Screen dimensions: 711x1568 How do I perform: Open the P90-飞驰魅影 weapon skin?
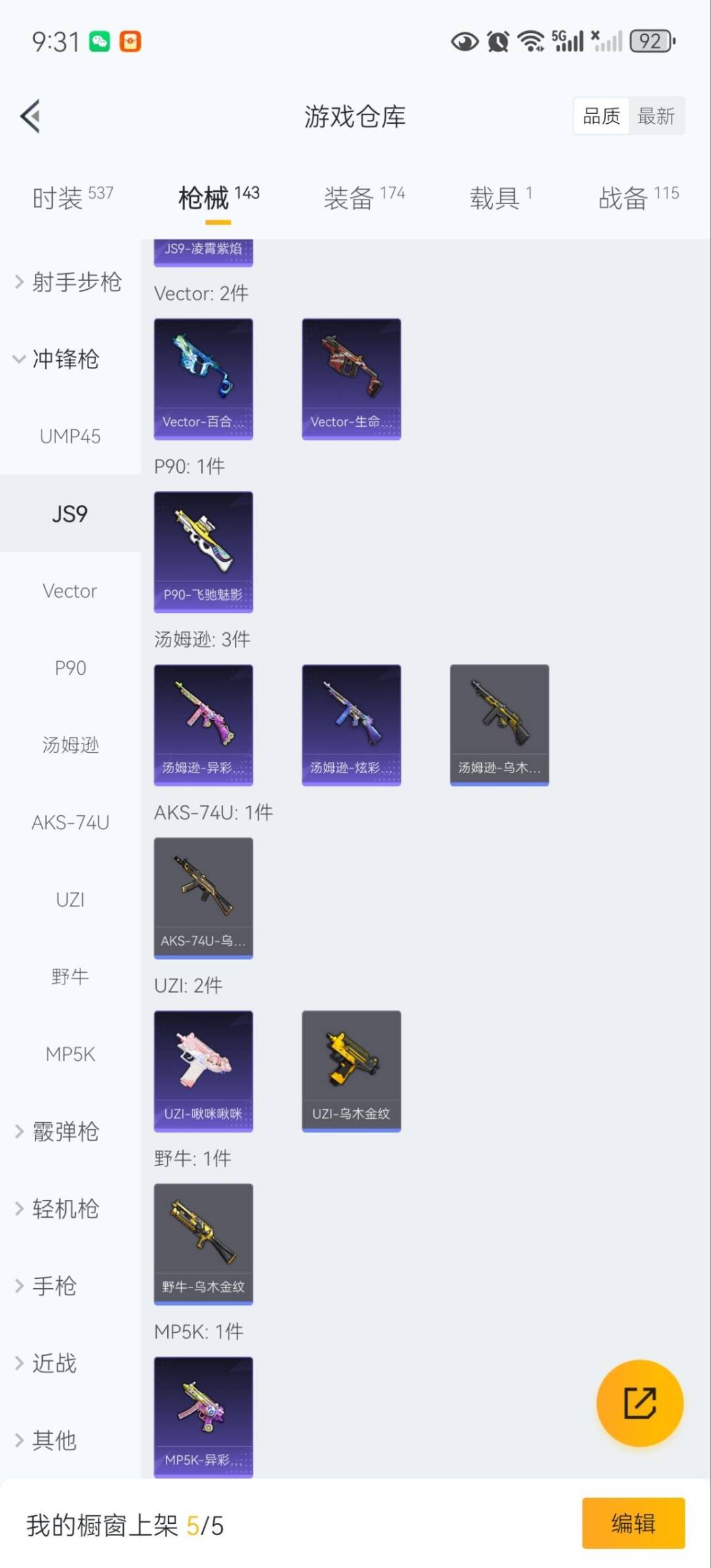[x=203, y=552]
